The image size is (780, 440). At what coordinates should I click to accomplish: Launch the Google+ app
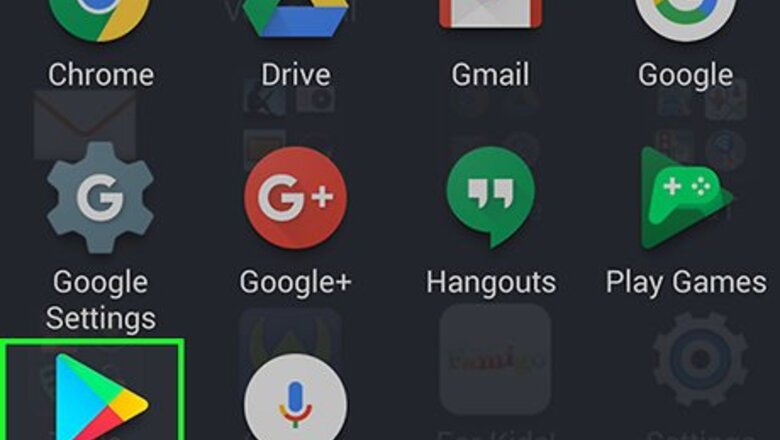pyautogui.click(x=295, y=196)
